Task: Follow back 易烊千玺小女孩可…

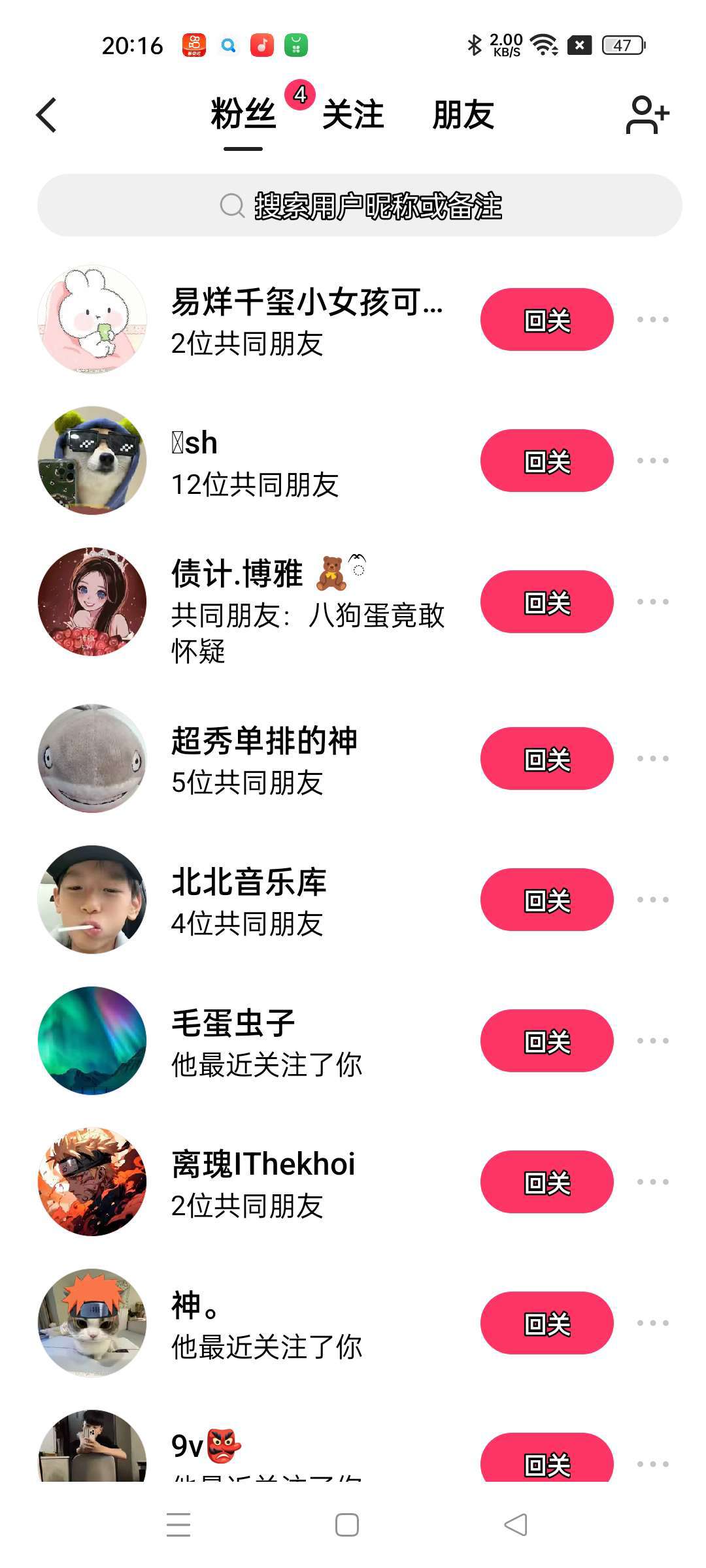Action: 546,319
